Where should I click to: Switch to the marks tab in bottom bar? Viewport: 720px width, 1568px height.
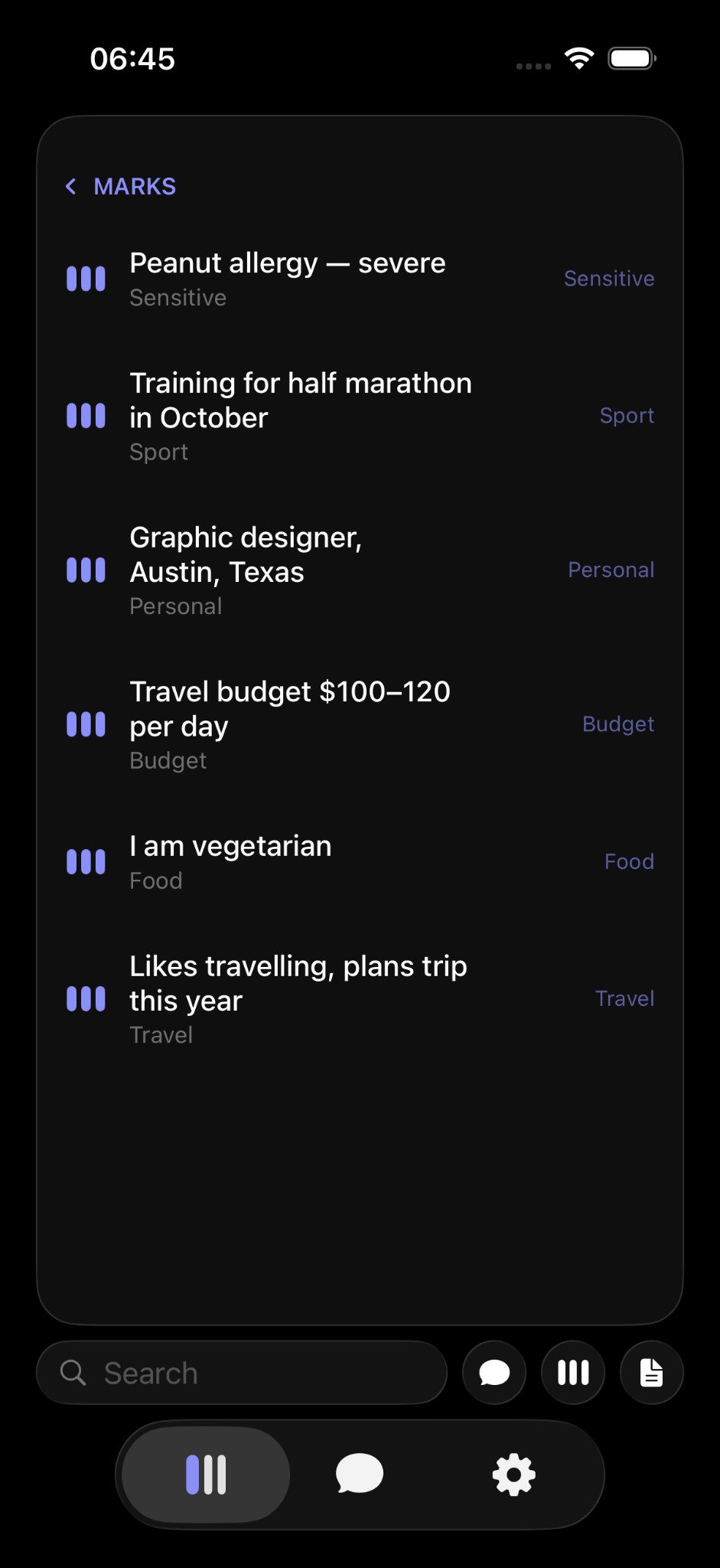(x=206, y=1475)
